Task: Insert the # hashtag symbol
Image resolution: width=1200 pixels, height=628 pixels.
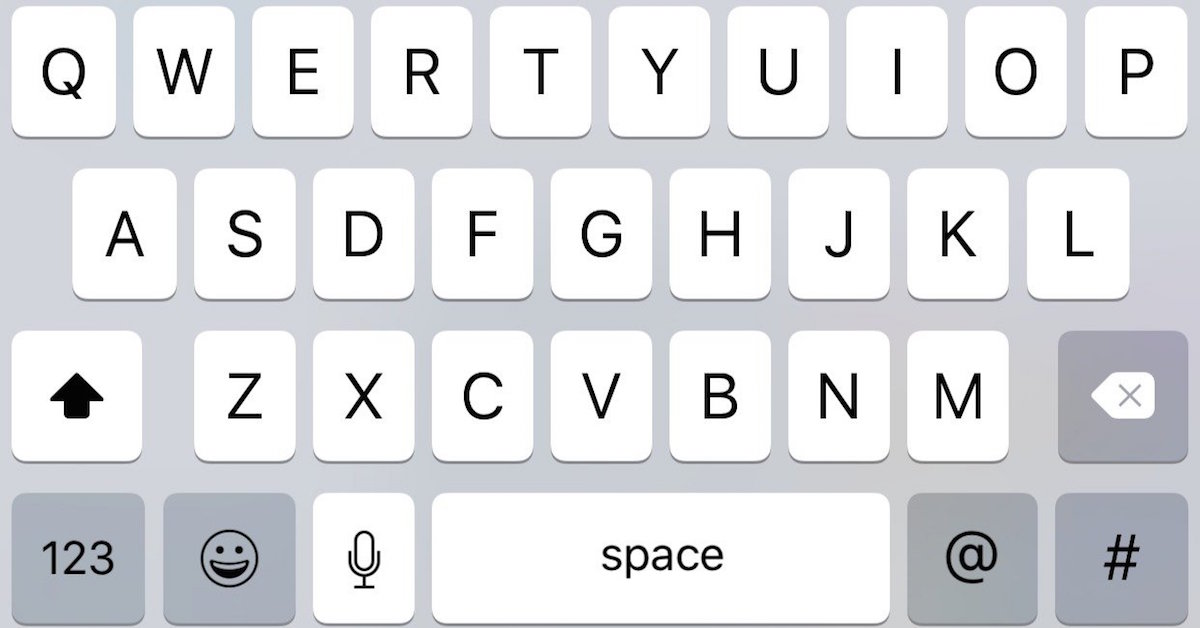Action: point(1121,558)
